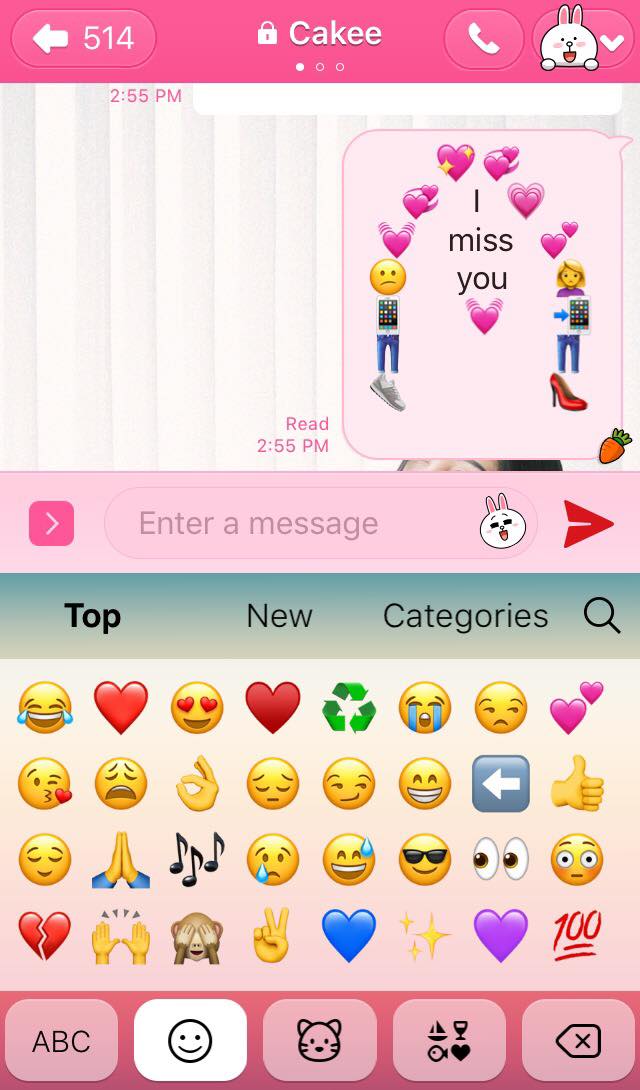Image resolution: width=640 pixels, height=1090 pixels.
Task: Add the blue heart emoji
Action: (348, 936)
